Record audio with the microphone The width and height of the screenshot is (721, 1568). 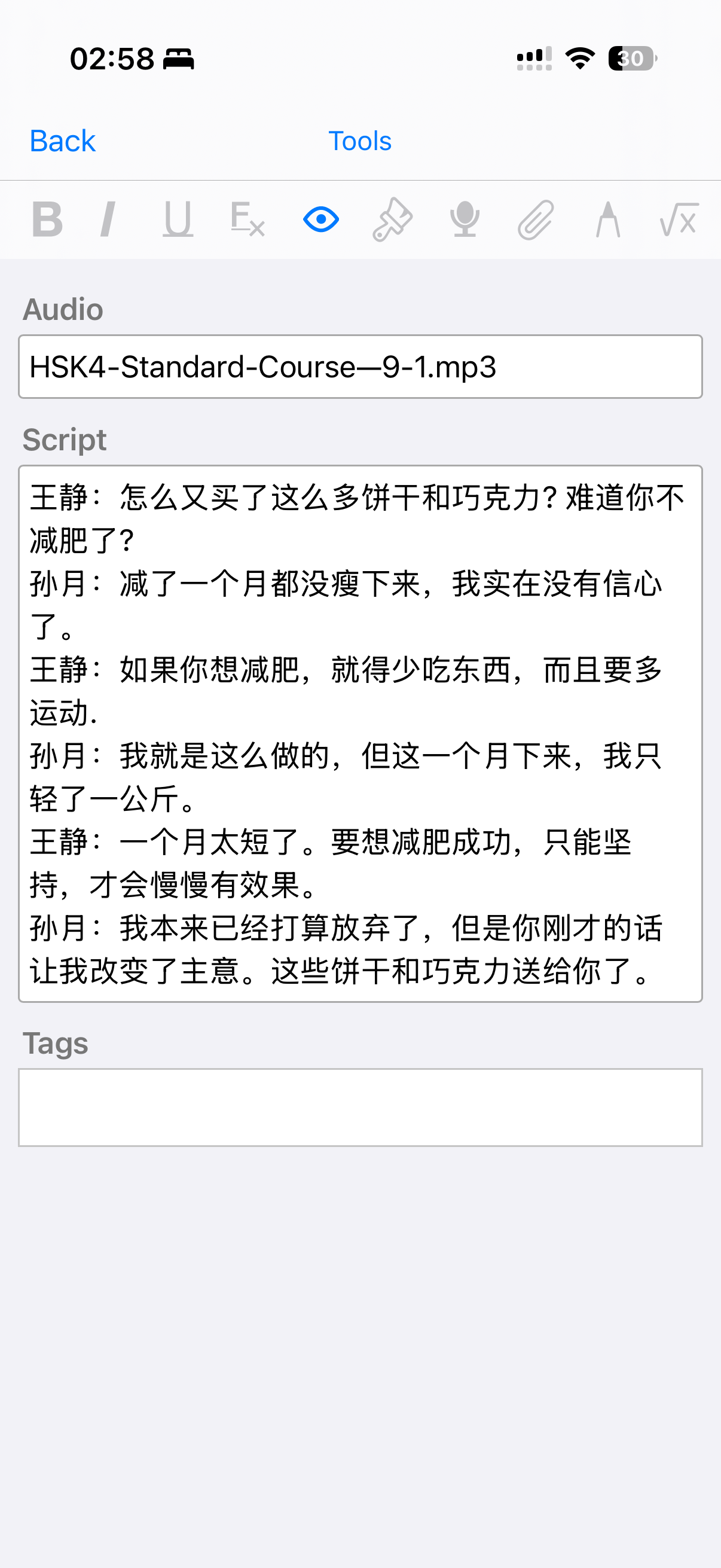(x=465, y=219)
